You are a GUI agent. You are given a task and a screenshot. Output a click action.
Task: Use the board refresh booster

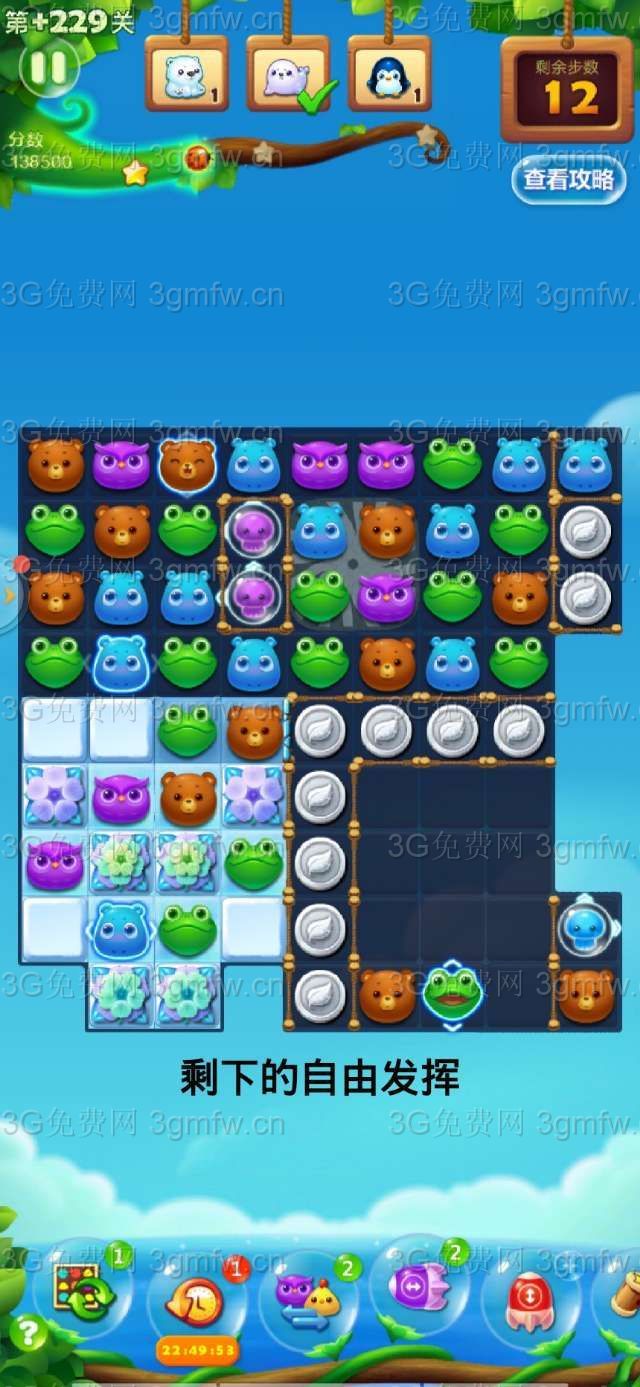[84, 1290]
